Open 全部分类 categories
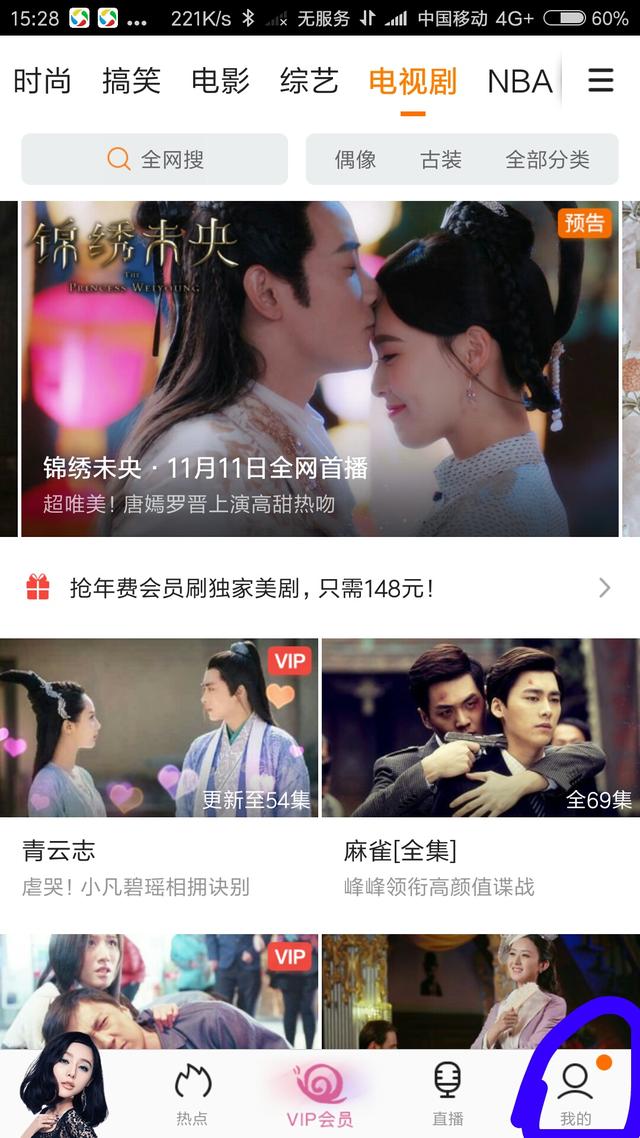The image size is (640, 1138). pos(547,159)
